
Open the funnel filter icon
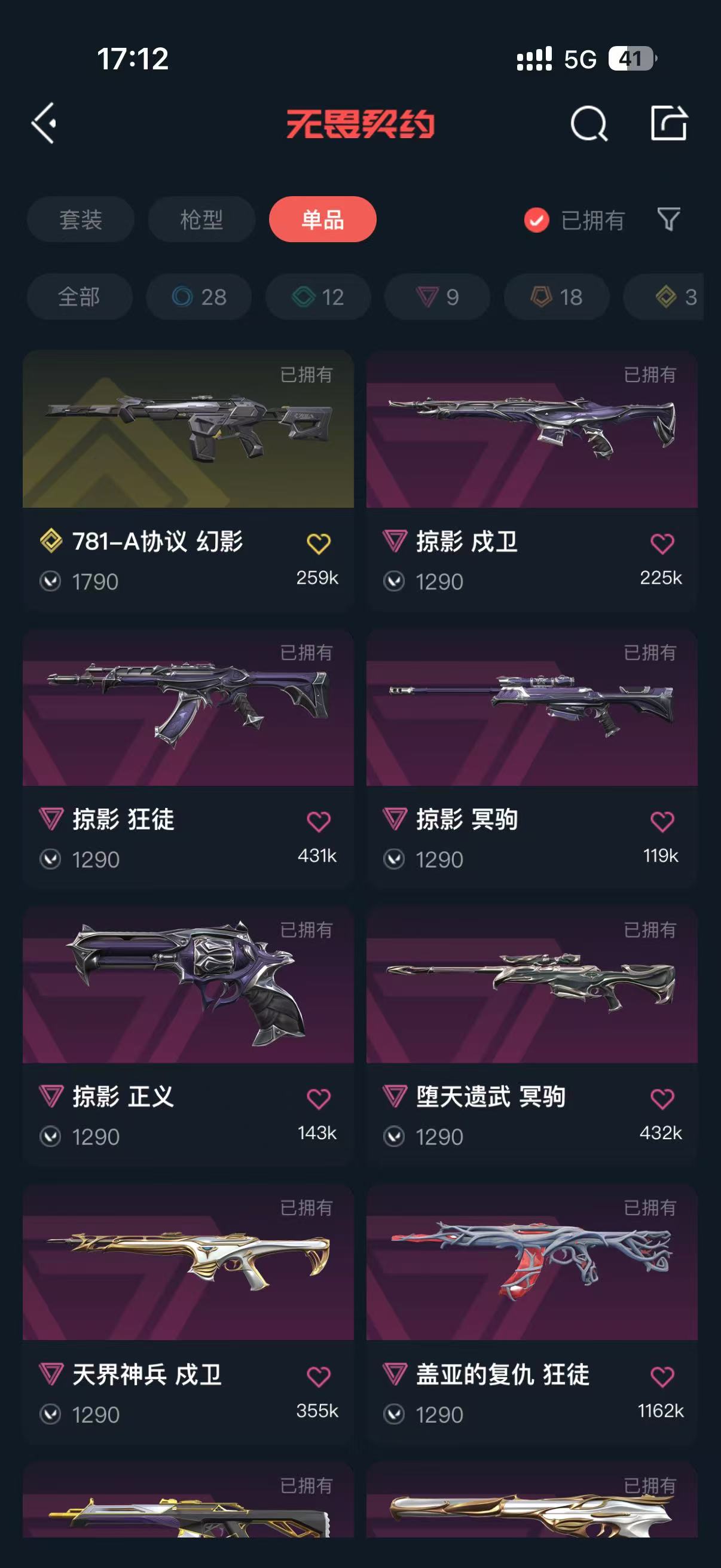click(668, 219)
